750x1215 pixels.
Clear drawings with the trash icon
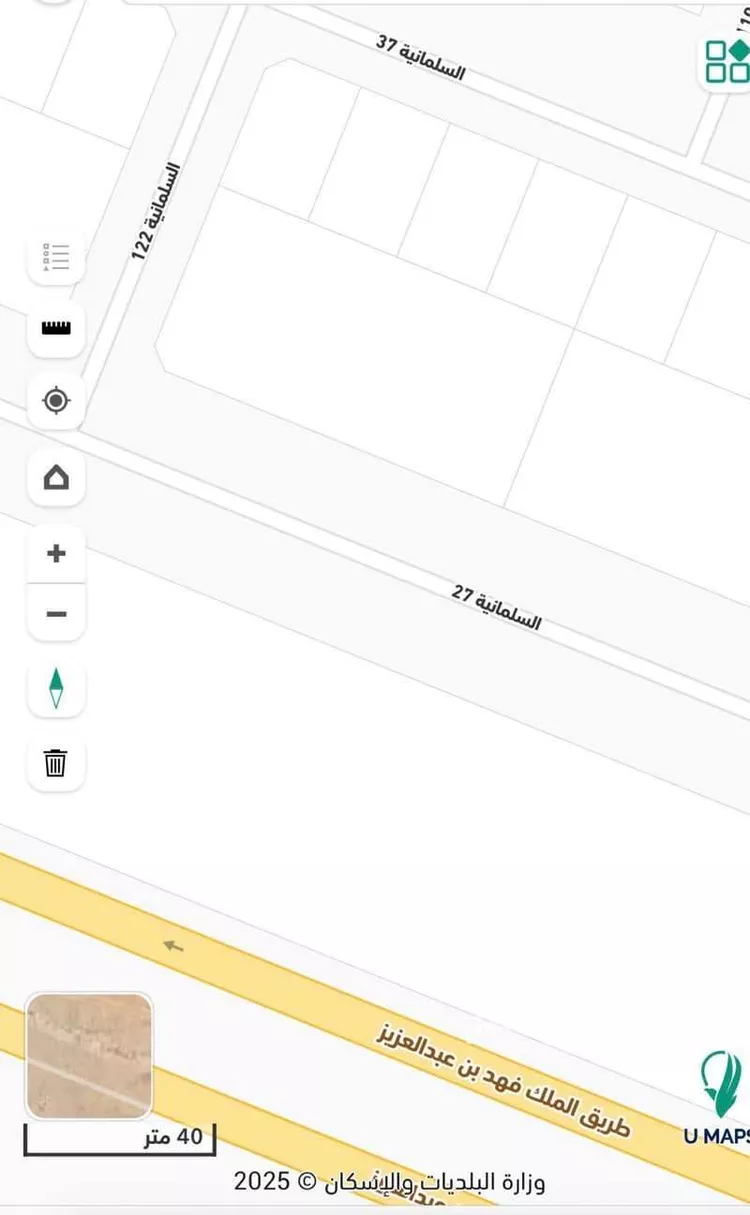click(x=56, y=763)
